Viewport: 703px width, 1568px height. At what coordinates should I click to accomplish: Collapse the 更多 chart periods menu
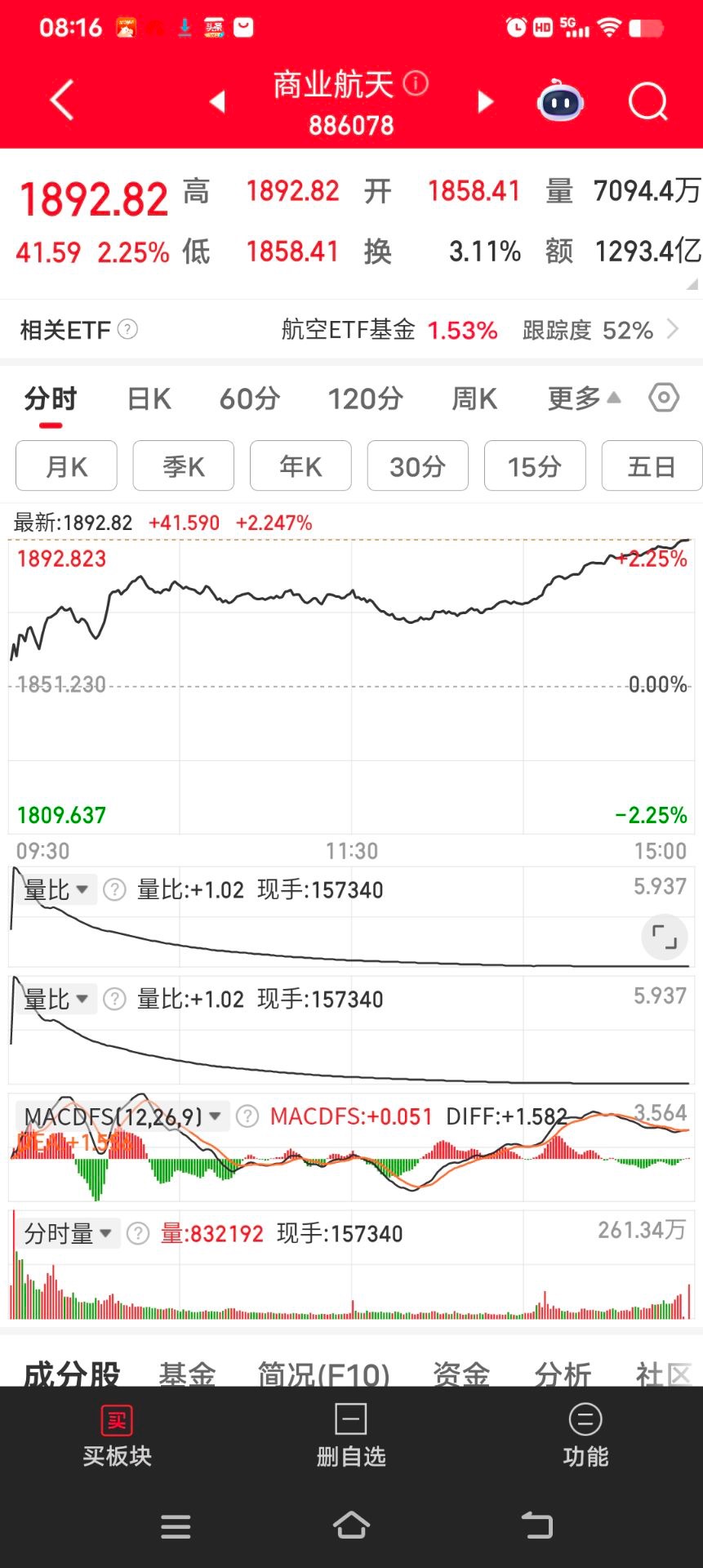click(583, 399)
